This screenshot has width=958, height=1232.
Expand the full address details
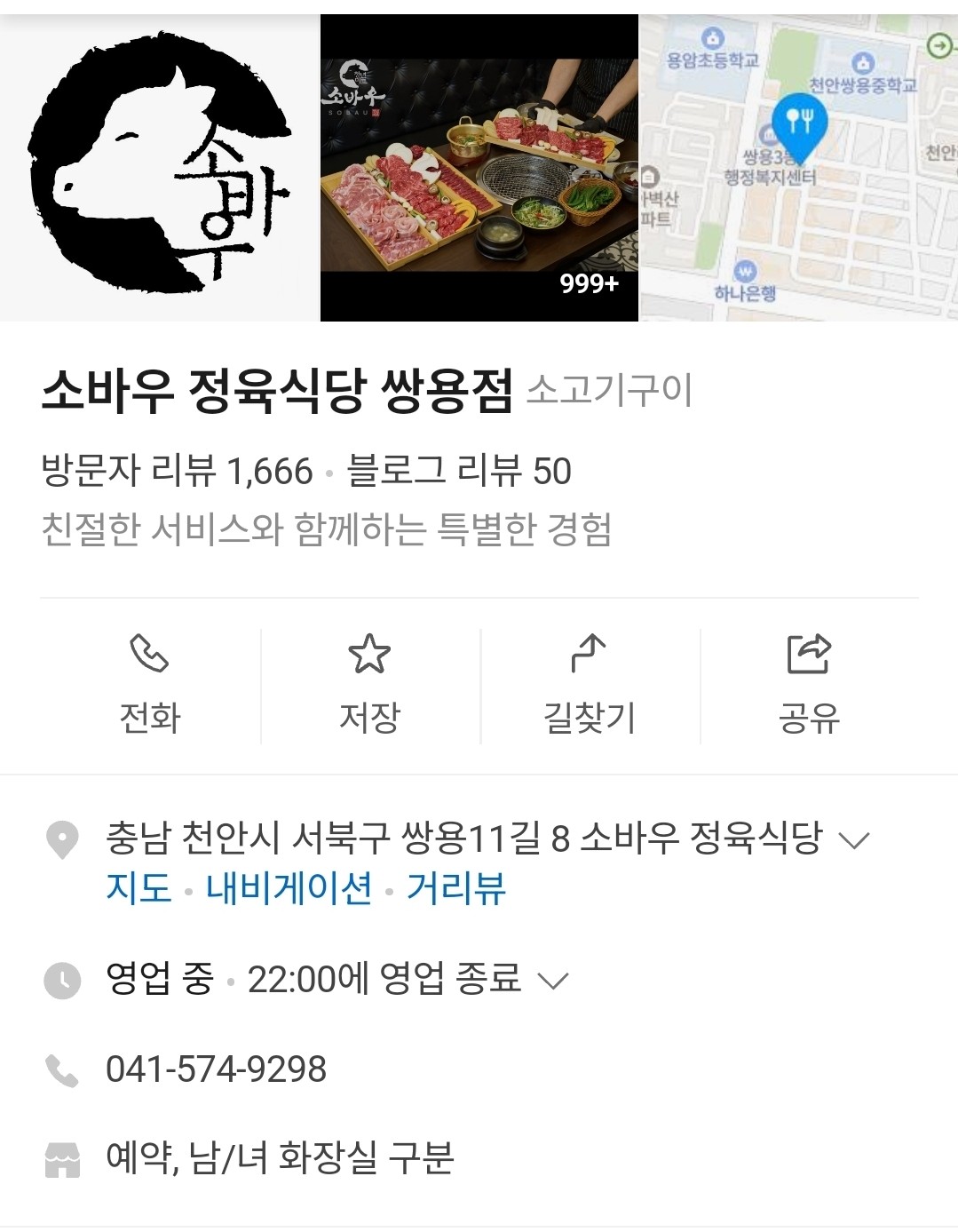pos(854,839)
